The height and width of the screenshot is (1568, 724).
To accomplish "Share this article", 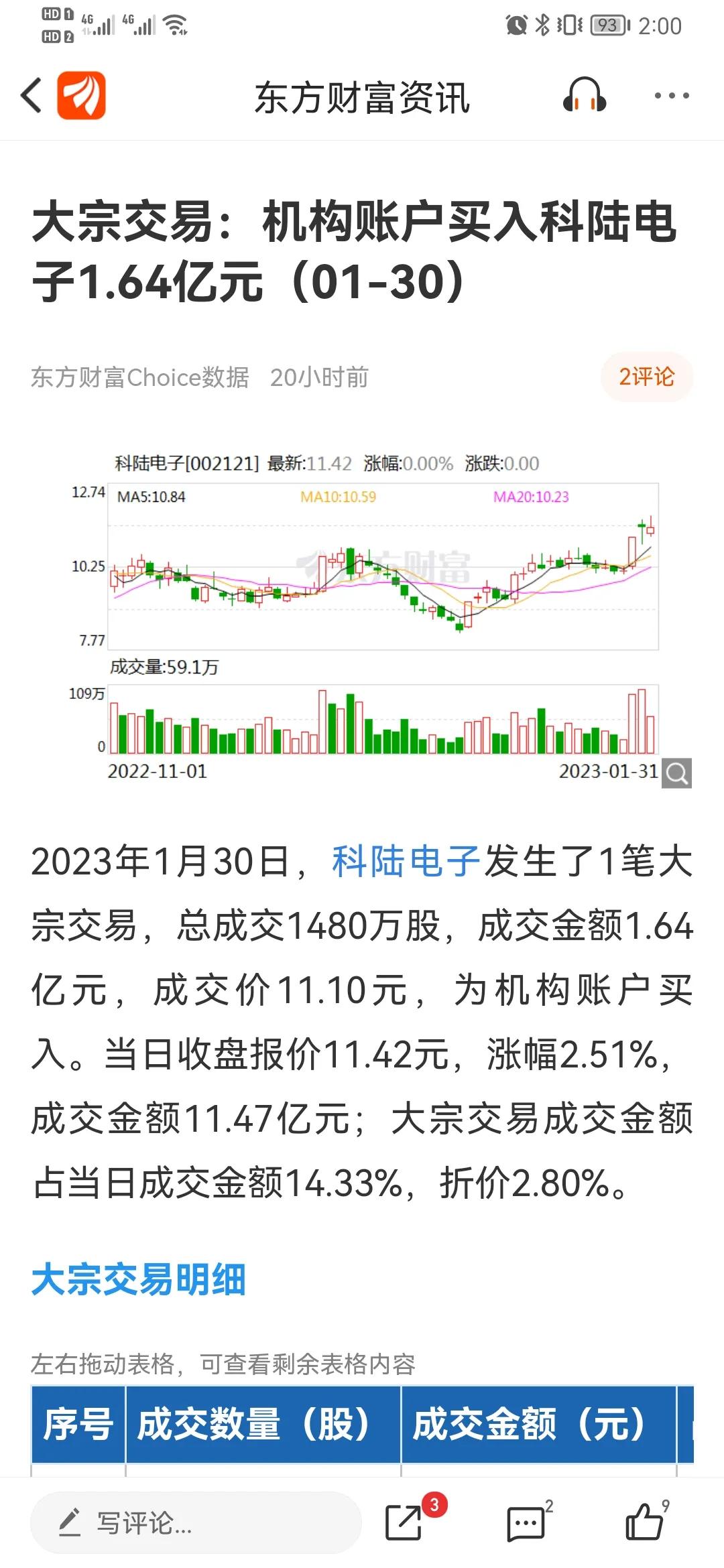I will pos(404,1522).
